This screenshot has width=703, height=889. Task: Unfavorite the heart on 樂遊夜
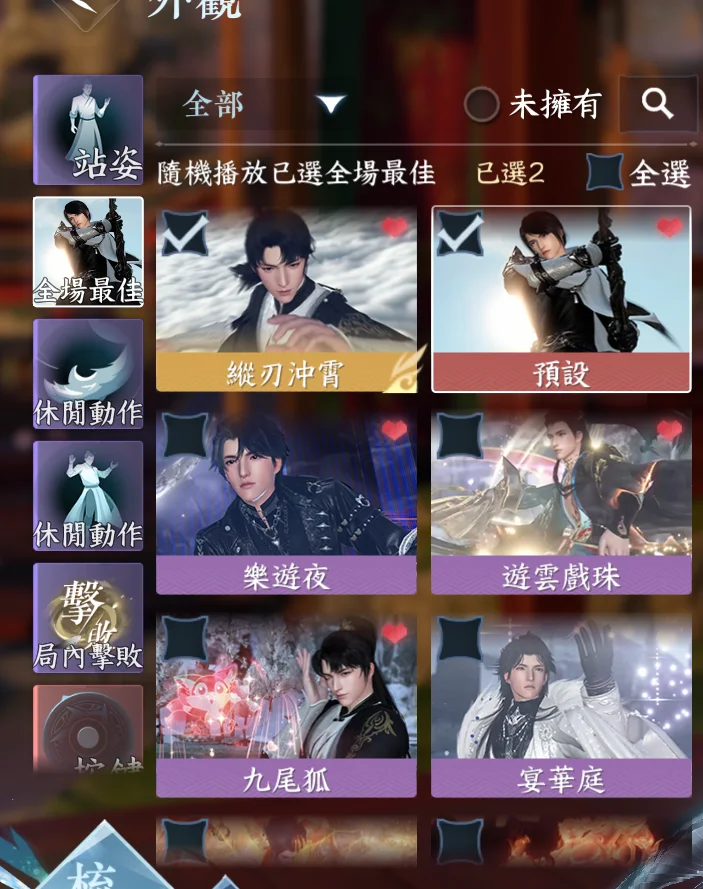(x=395, y=431)
